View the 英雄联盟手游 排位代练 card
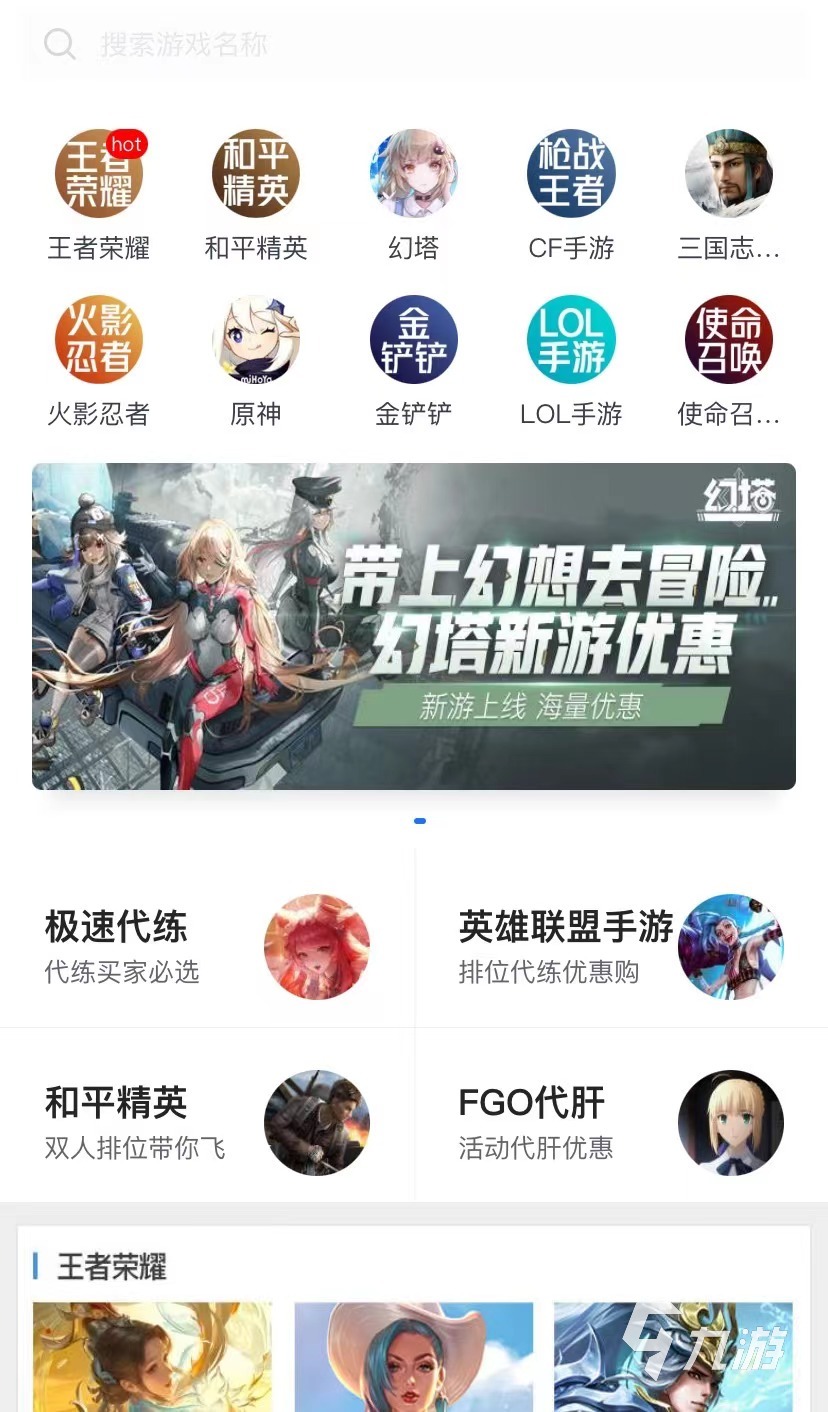The image size is (828, 1412). pos(621,946)
